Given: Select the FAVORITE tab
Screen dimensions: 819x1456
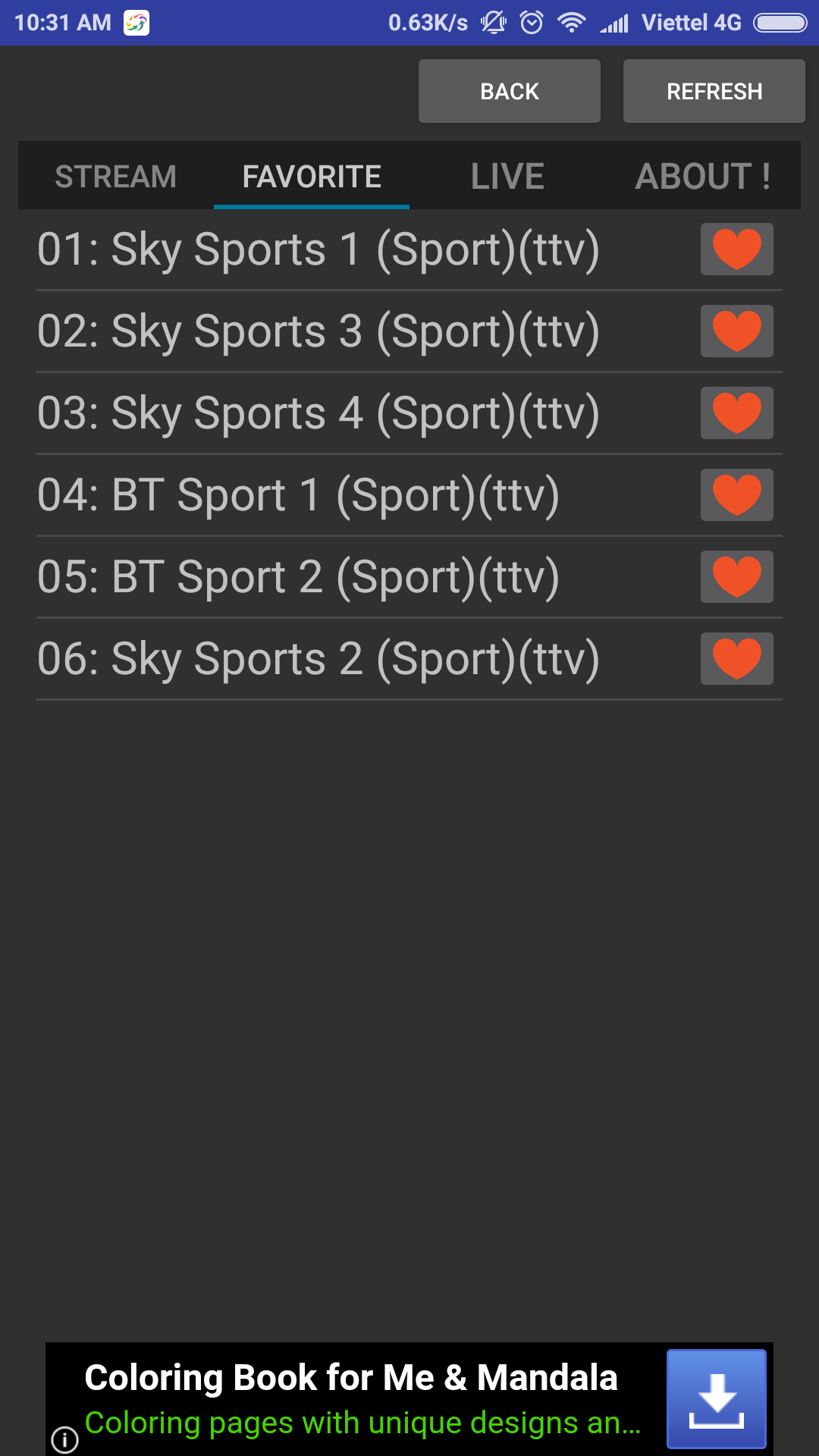Looking at the screenshot, I should pos(312,176).
